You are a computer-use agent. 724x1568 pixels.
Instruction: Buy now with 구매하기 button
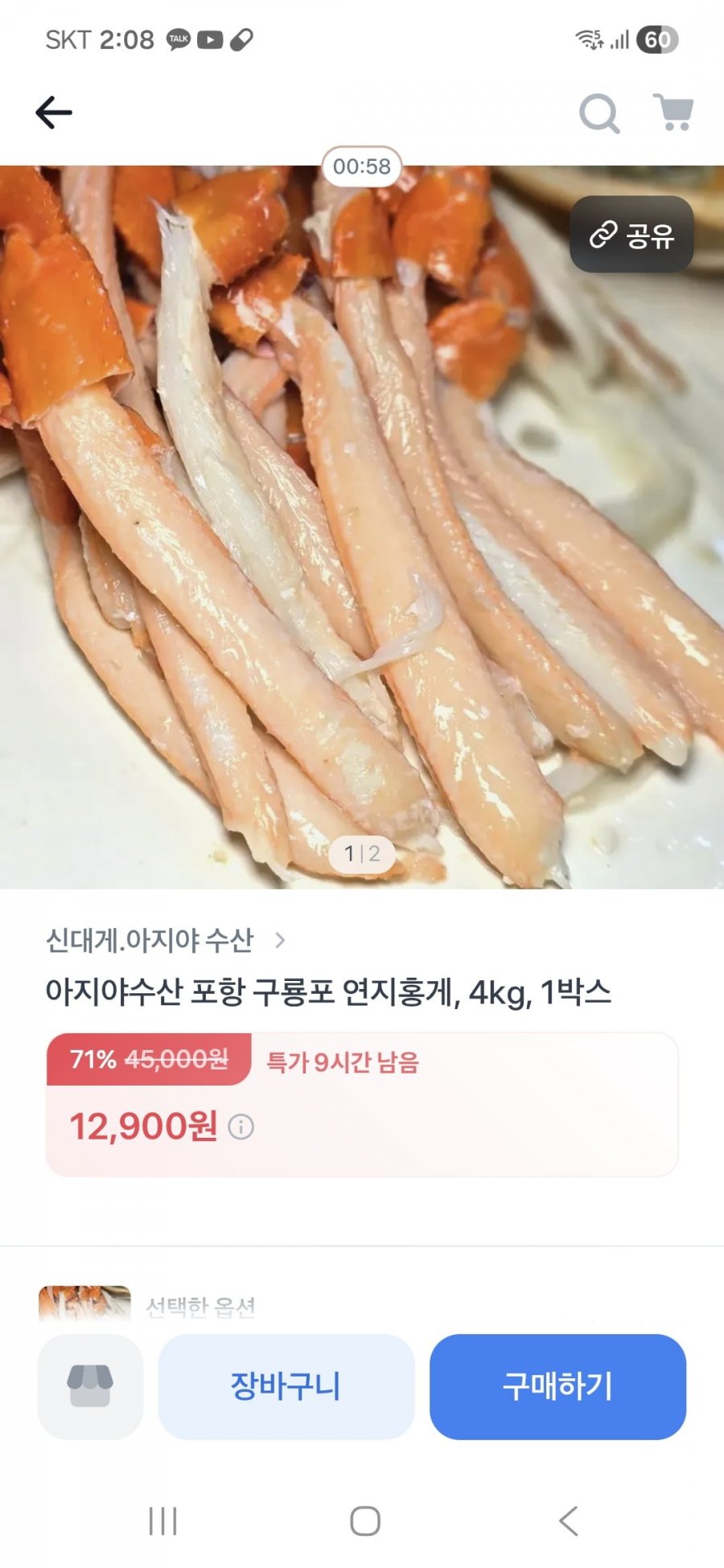(x=557, y=1386)
